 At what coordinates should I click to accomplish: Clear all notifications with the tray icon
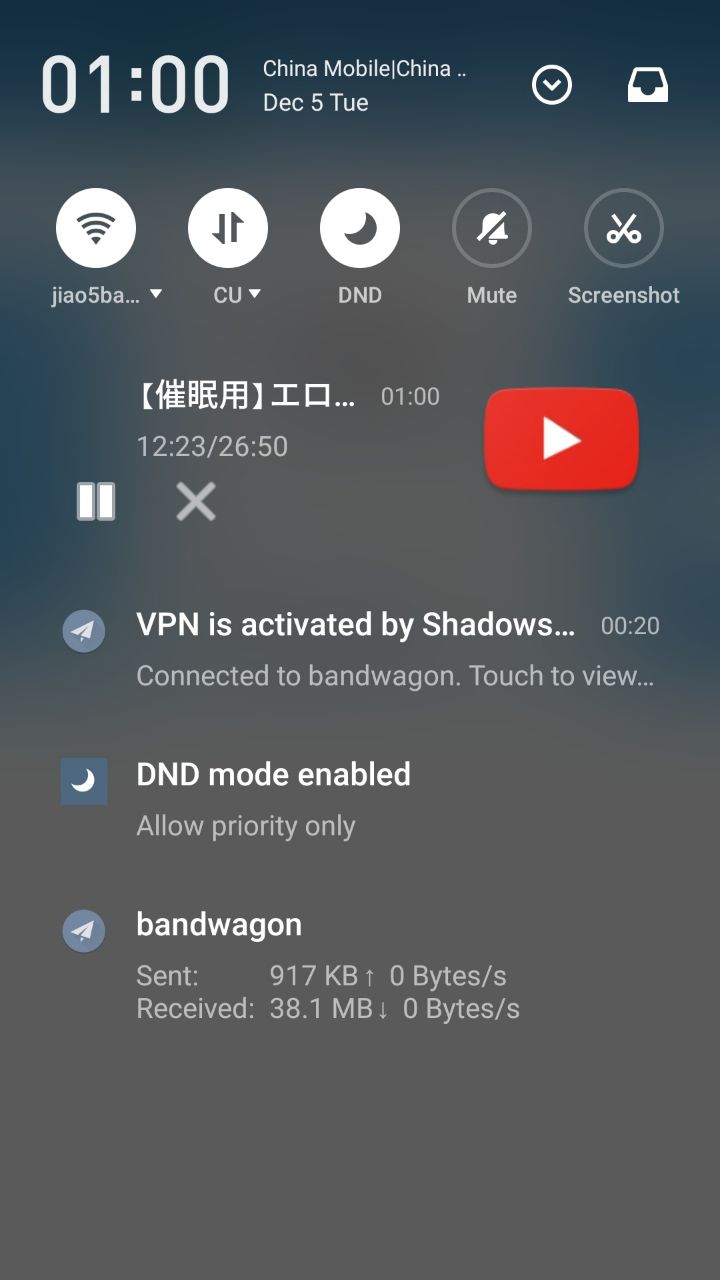click(648, 86)
